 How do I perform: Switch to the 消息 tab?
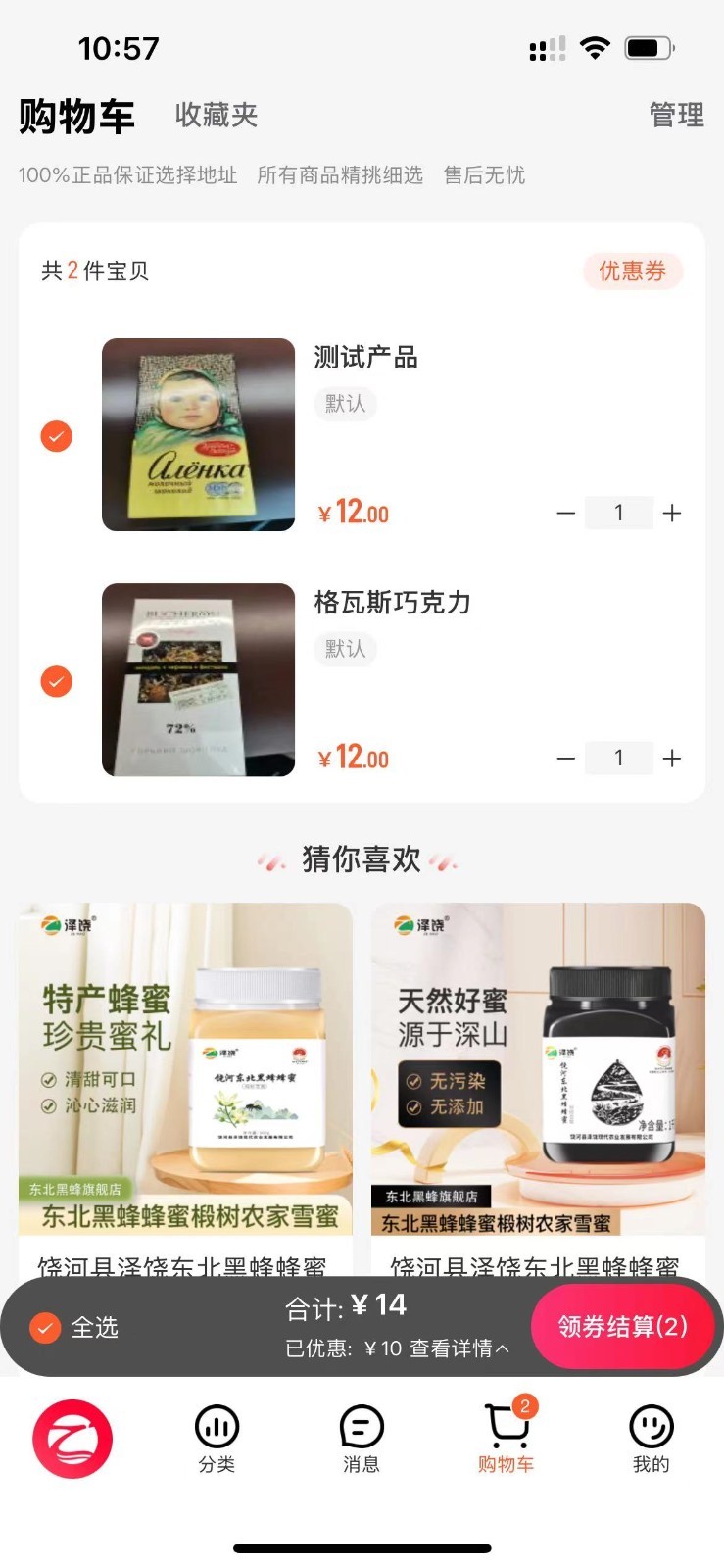(361, 1438)
